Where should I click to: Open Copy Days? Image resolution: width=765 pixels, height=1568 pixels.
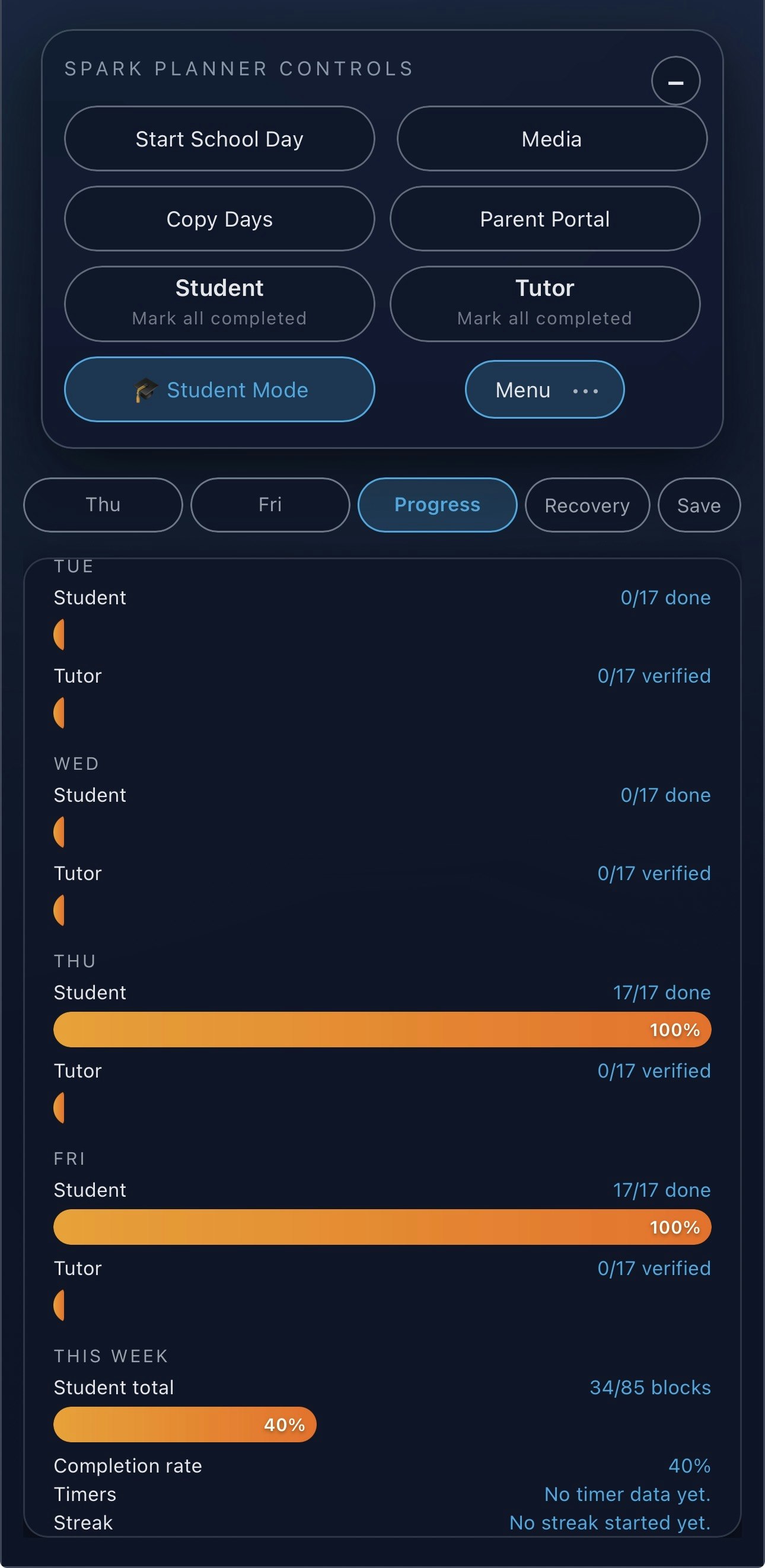[219, 218]
